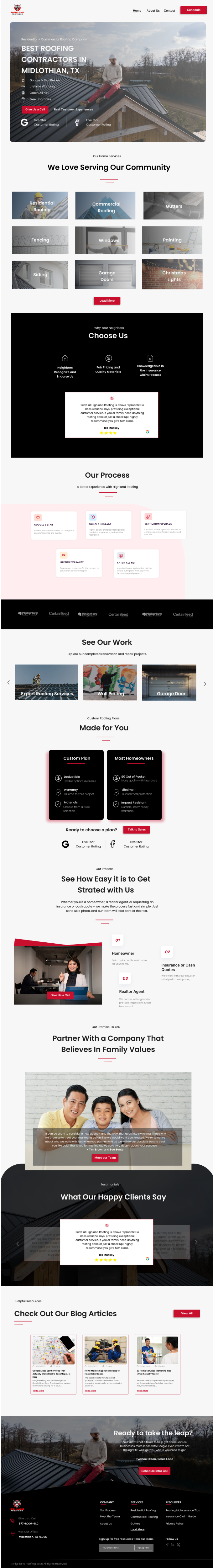Open the Garage Doors service tile
The image size is (213, 1568).
(106, 275)
